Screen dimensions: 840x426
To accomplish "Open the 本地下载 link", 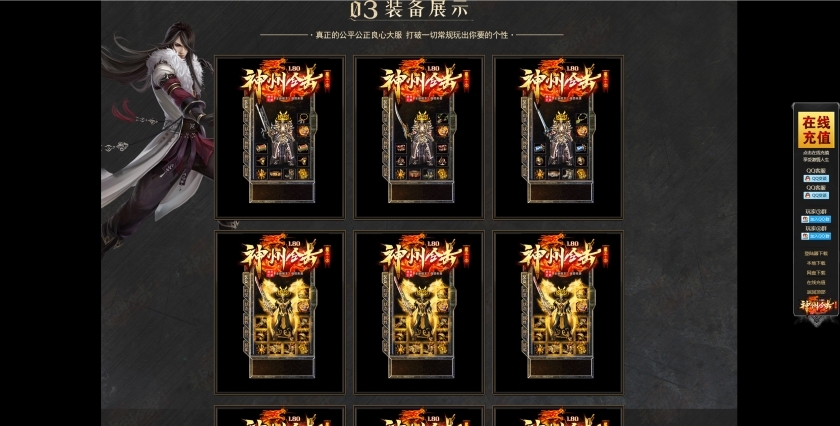I will (816, 263).
